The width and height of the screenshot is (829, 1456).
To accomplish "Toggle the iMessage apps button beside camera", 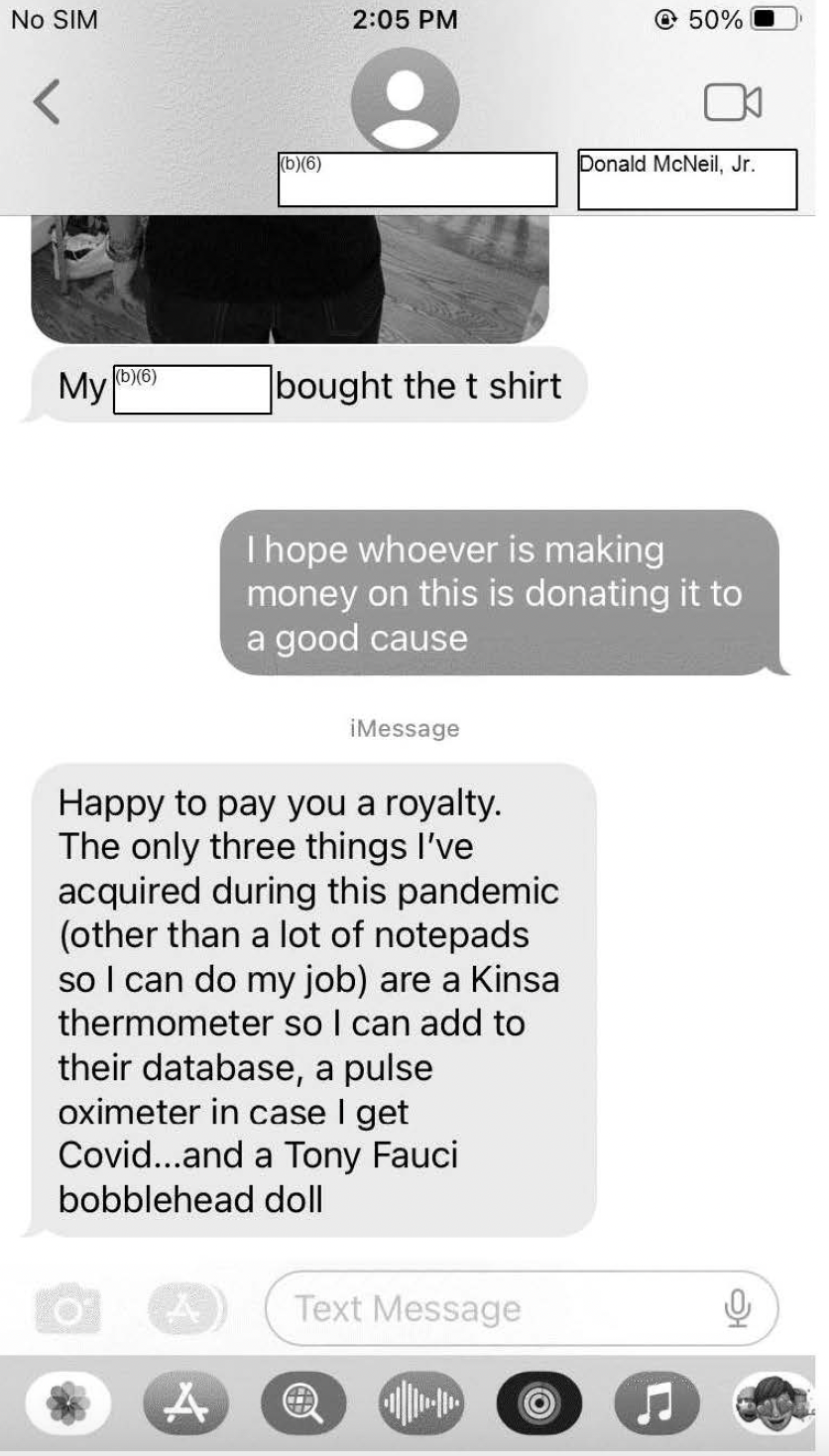I will (x=185, y=1308).
